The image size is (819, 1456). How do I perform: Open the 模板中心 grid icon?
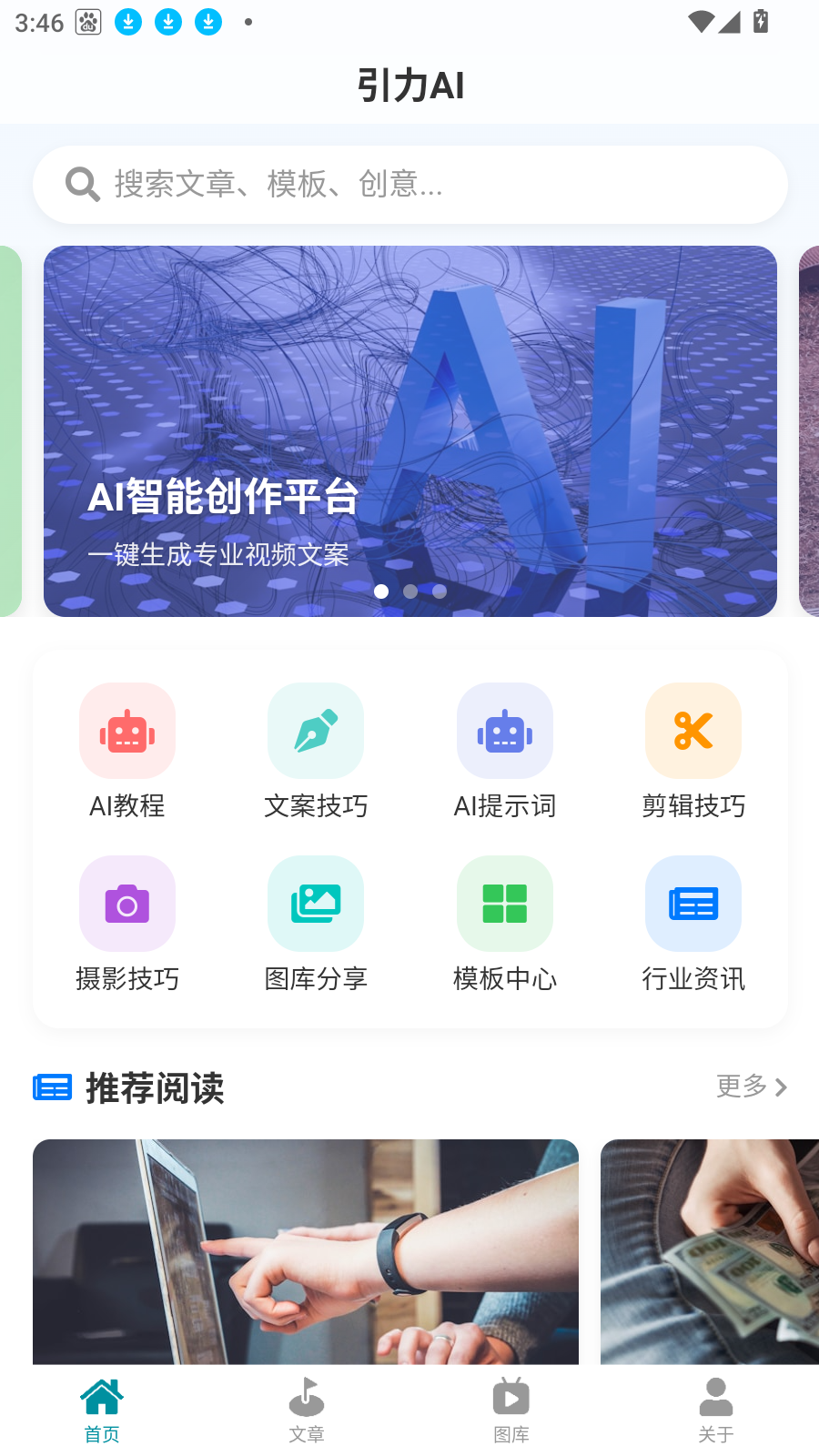pyautogui.click(x=504, y=904)
